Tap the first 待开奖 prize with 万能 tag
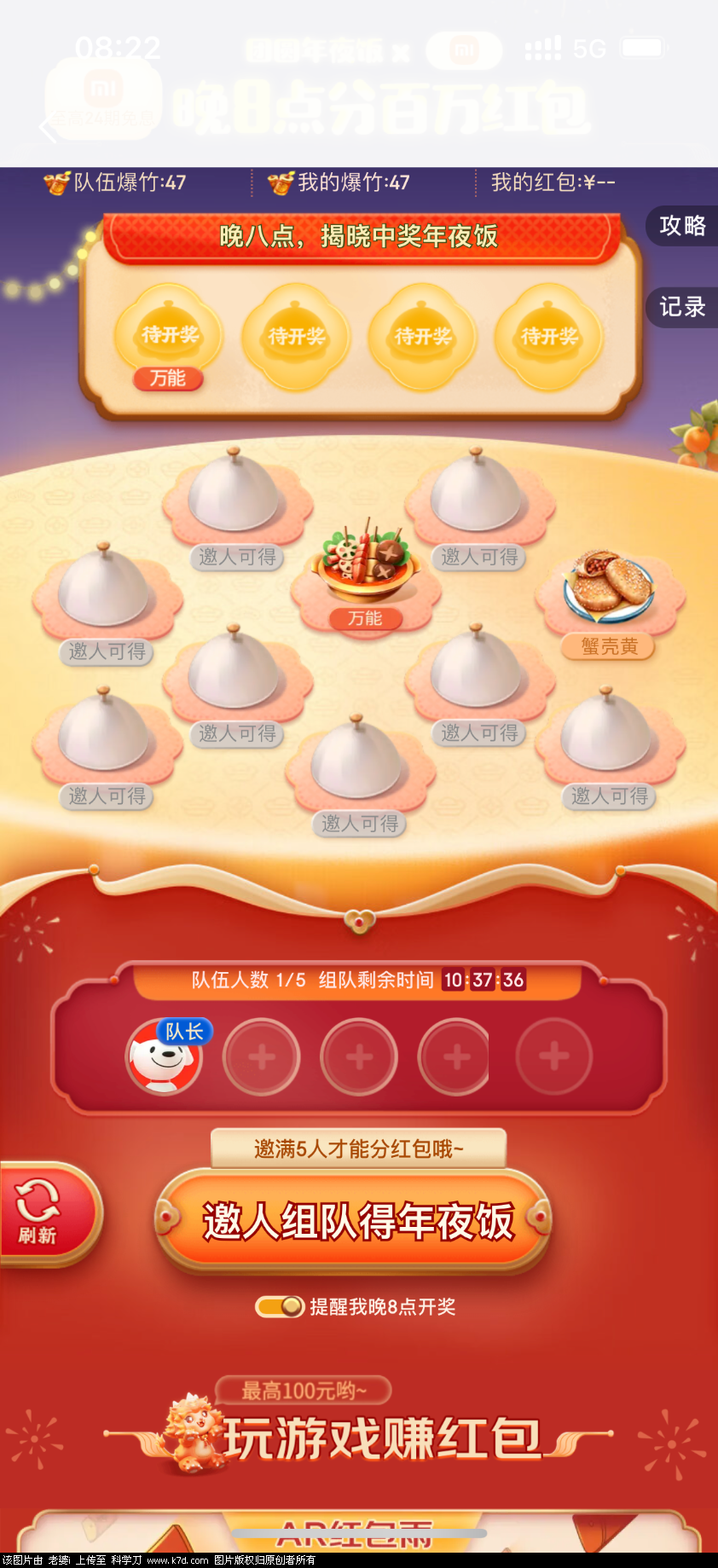The width and height of the screenshot is (718, 1568). coord(169,337)
